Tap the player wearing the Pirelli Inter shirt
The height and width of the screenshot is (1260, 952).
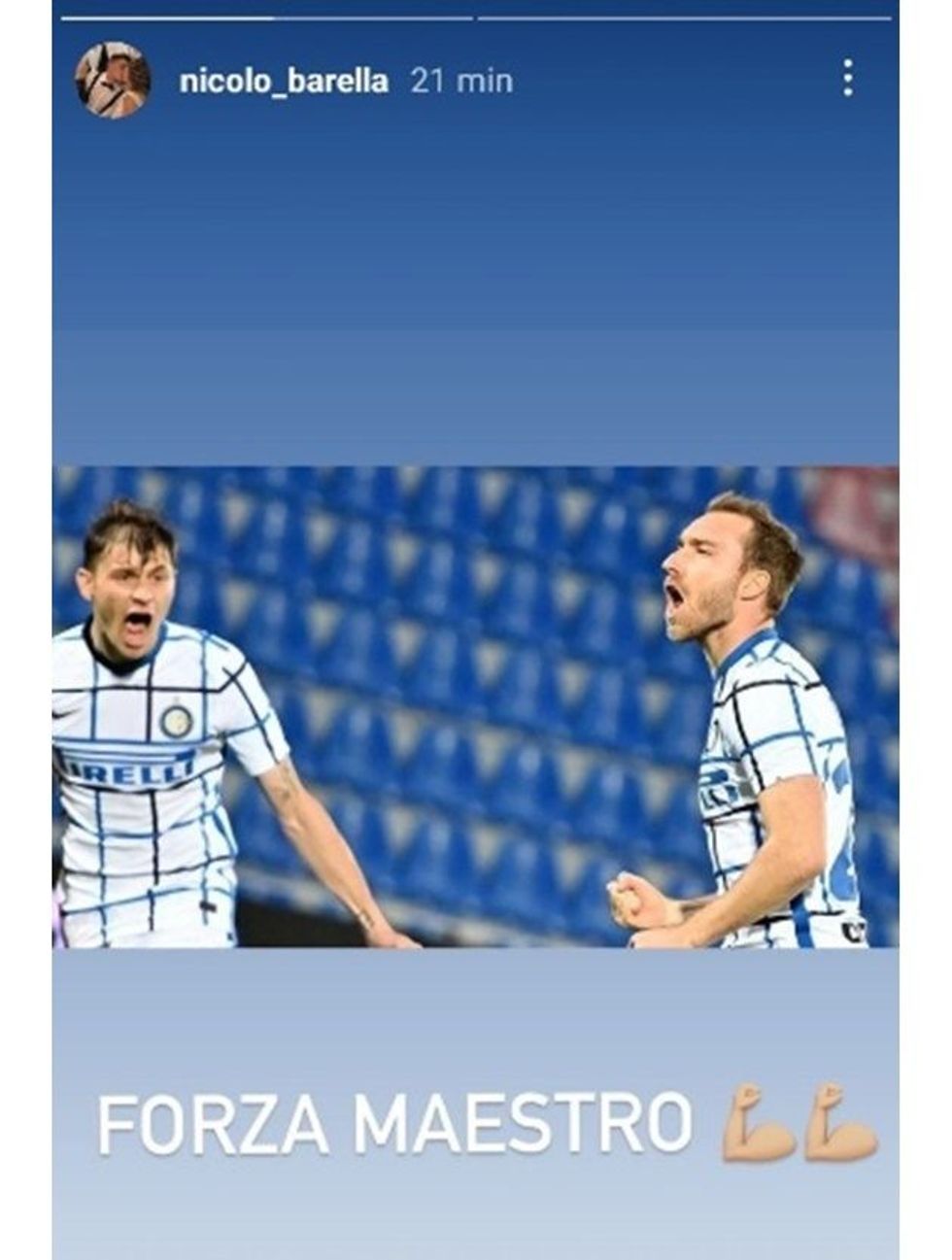point(146,758)
